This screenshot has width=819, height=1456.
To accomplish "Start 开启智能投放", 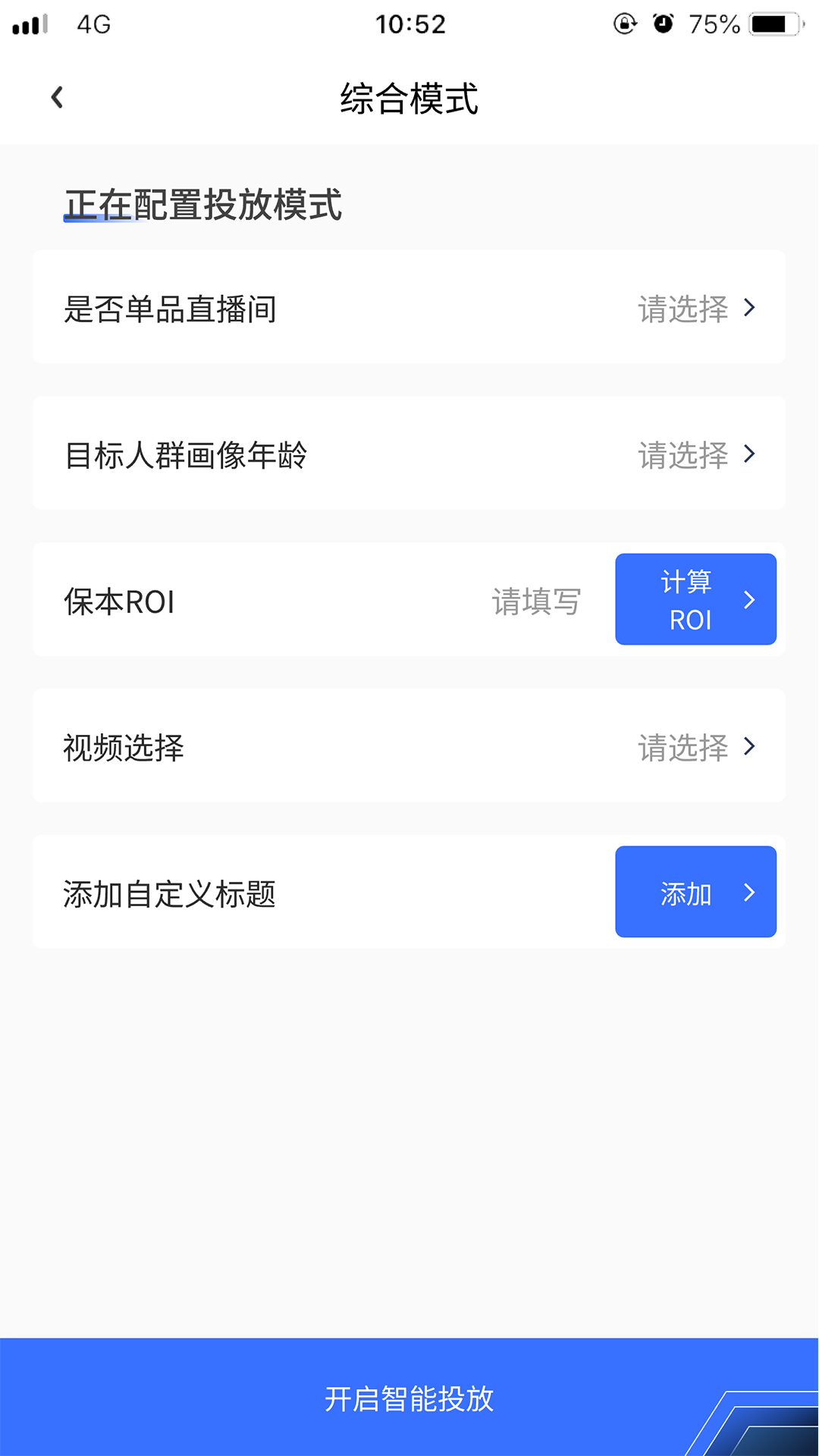I will [x=409, y=1398].
